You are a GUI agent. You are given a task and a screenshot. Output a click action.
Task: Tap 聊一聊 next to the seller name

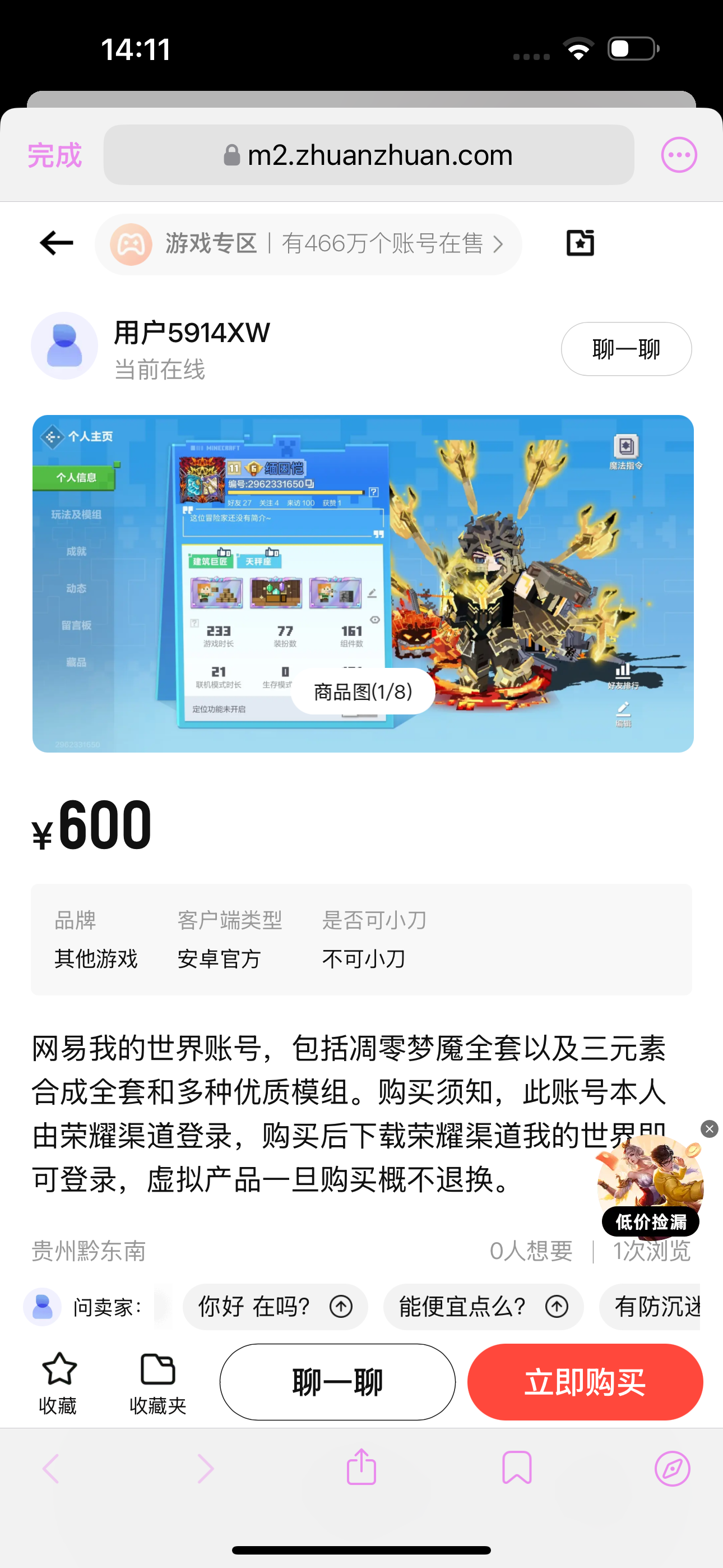[626, 349]
